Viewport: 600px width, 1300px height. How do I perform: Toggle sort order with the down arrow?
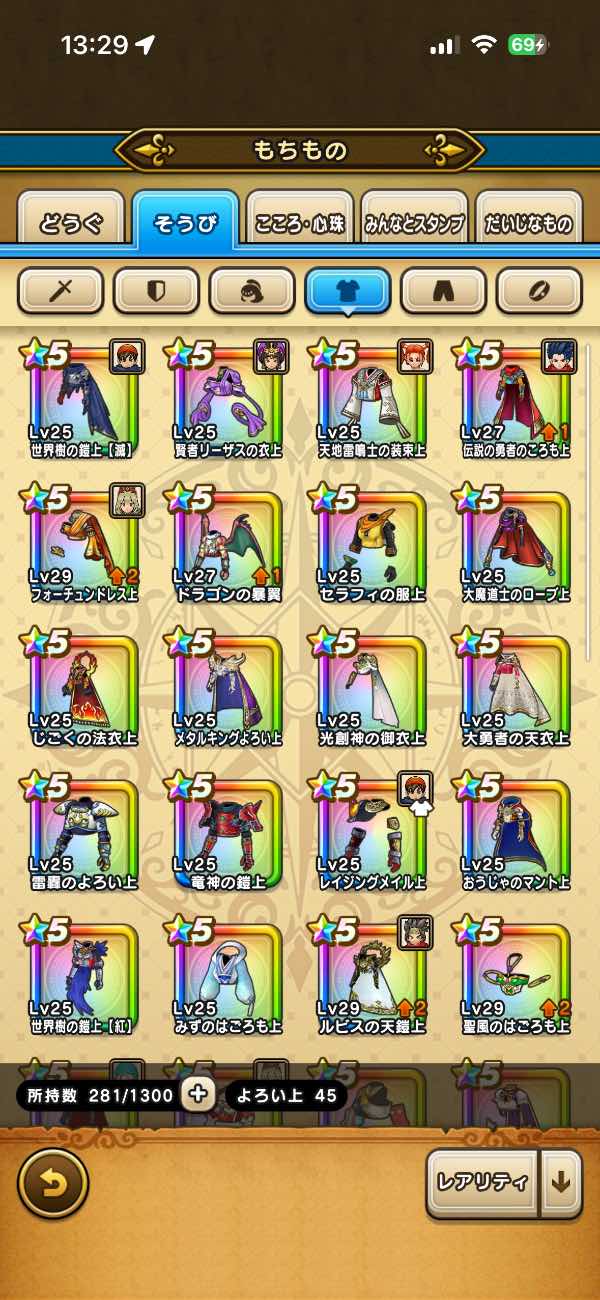pos(561,1182)
